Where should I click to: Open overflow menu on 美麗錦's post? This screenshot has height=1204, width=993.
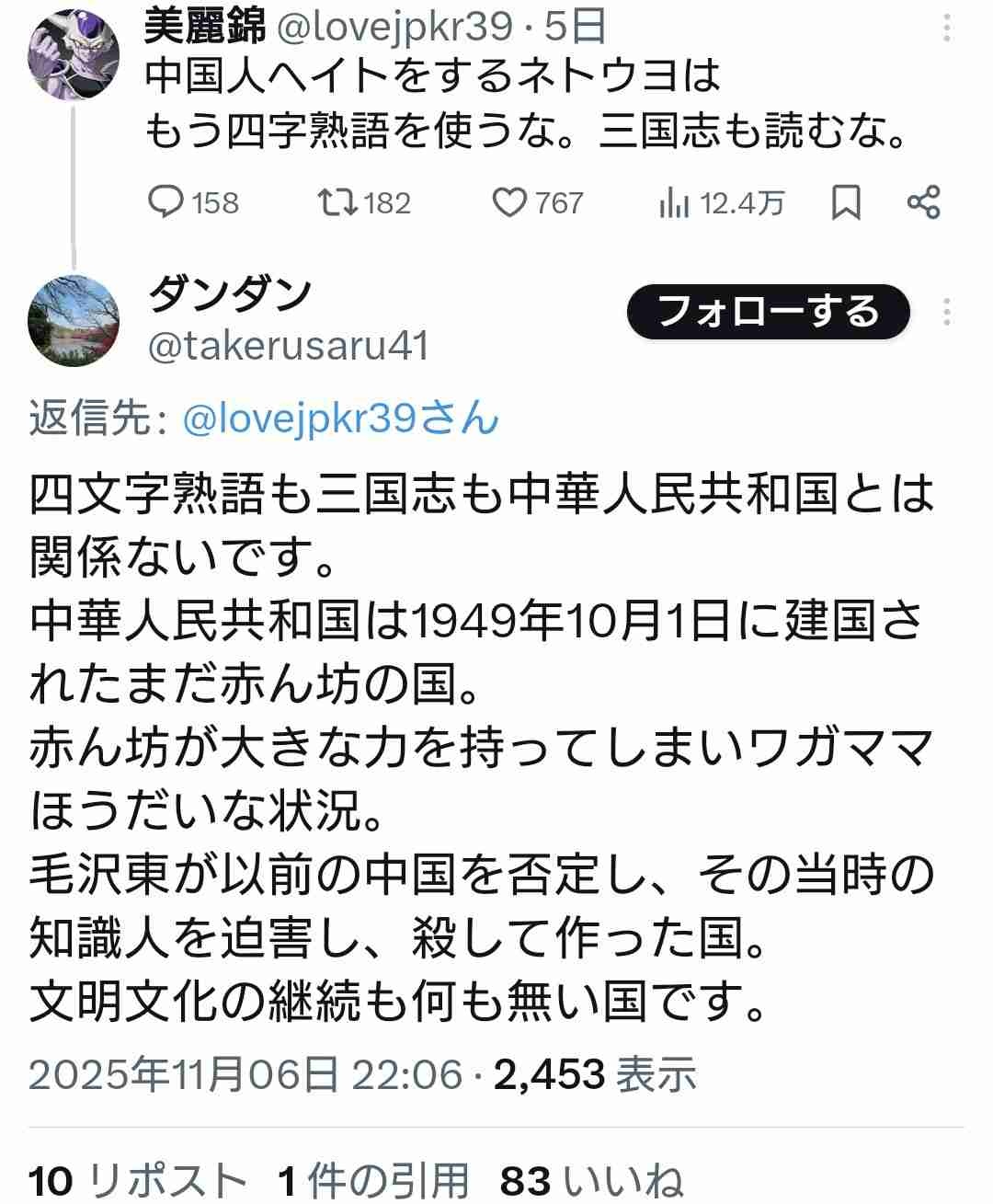coord(947,29)
